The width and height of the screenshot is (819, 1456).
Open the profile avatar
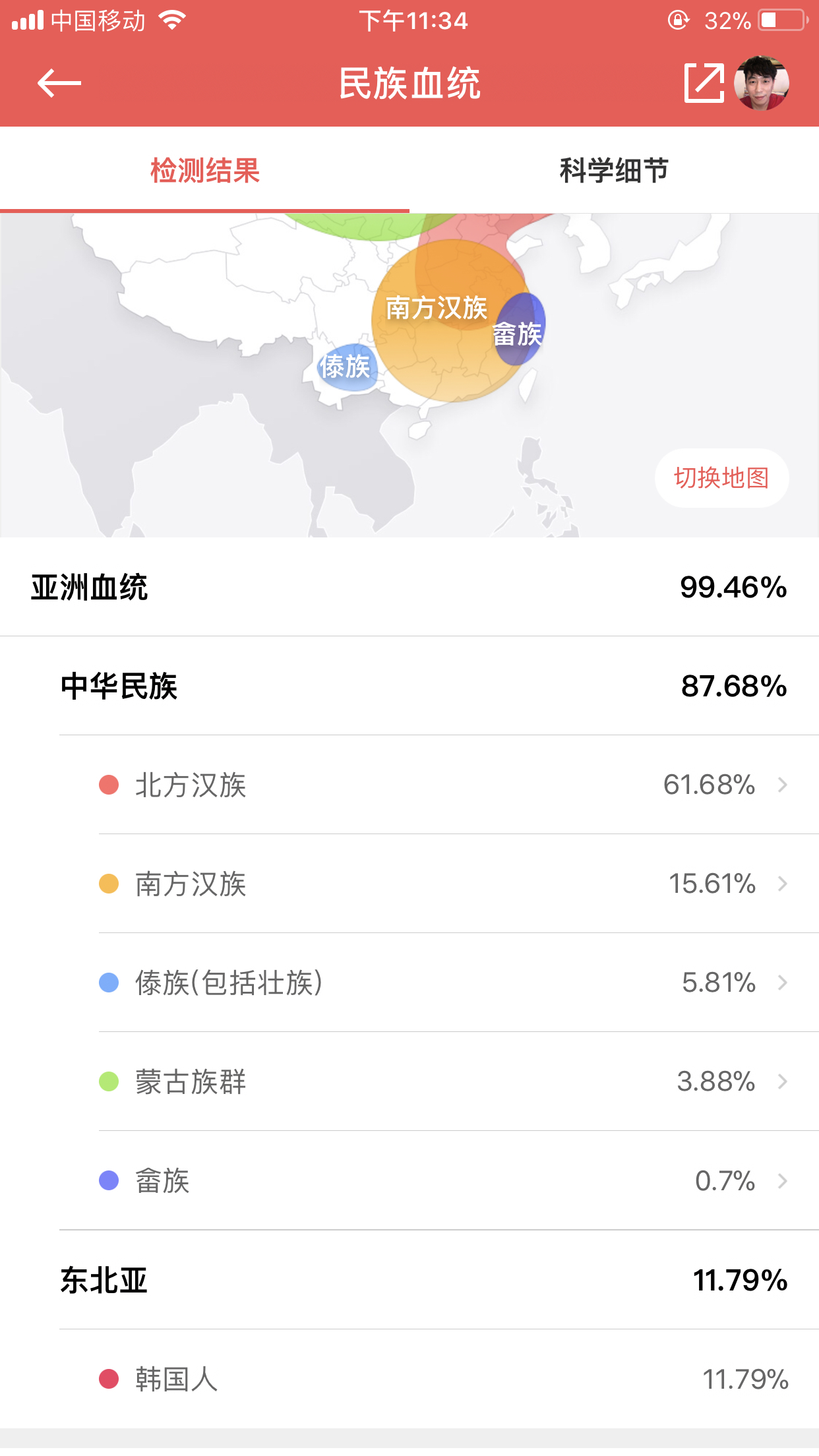tap(762, 83)
